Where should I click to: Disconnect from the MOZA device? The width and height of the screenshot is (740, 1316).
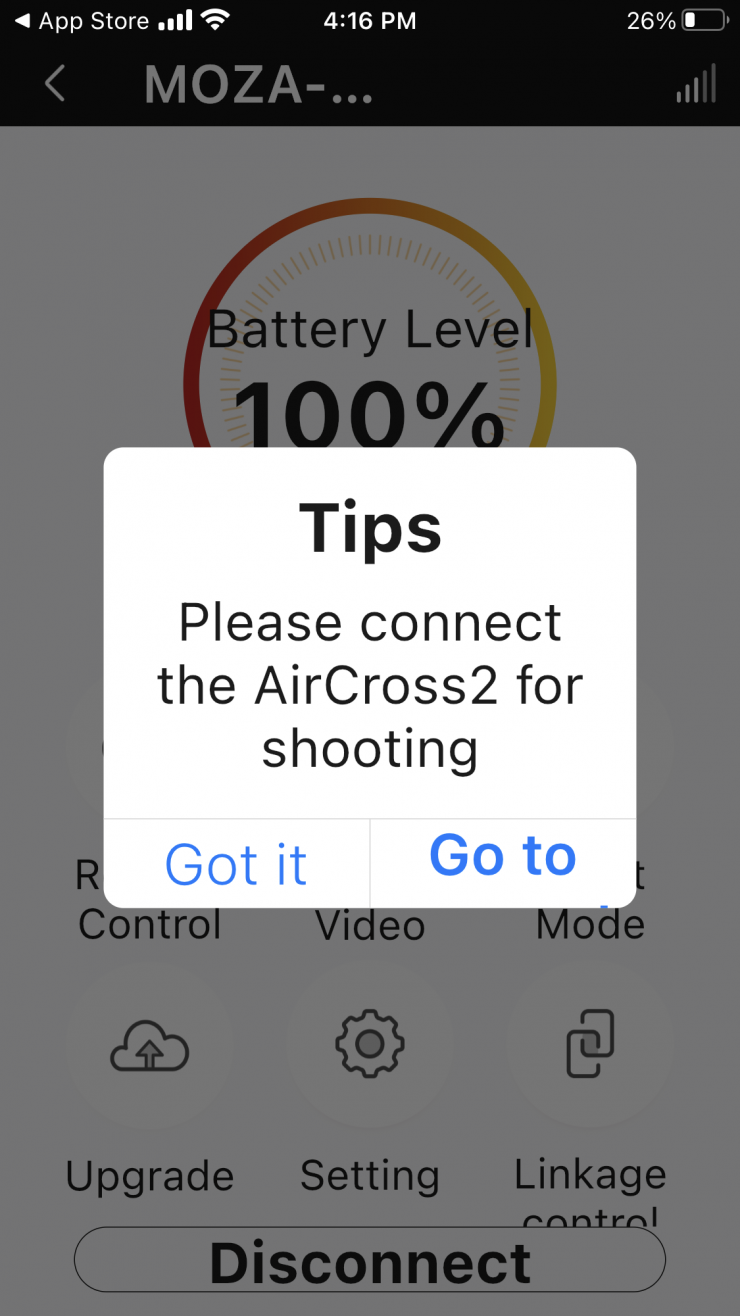click(369, 1260)
